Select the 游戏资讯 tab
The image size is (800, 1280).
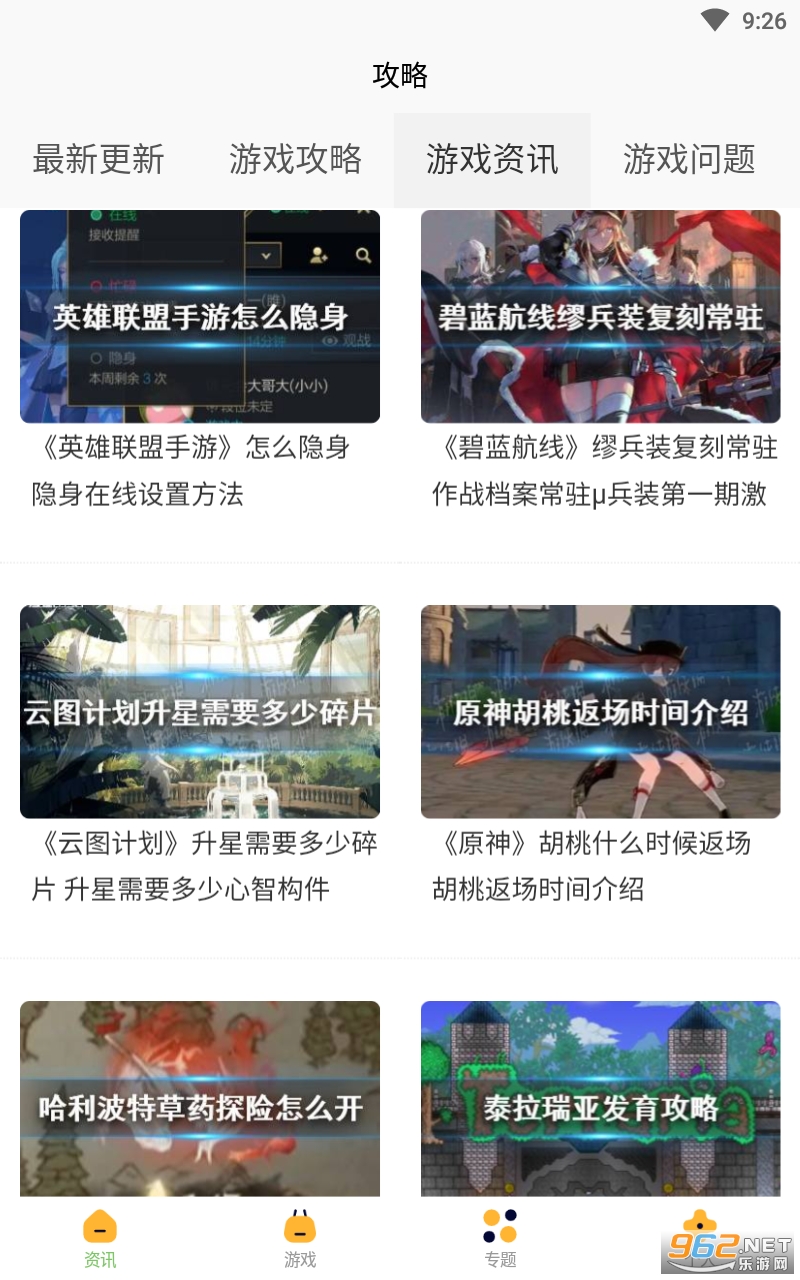pos(492,159)
